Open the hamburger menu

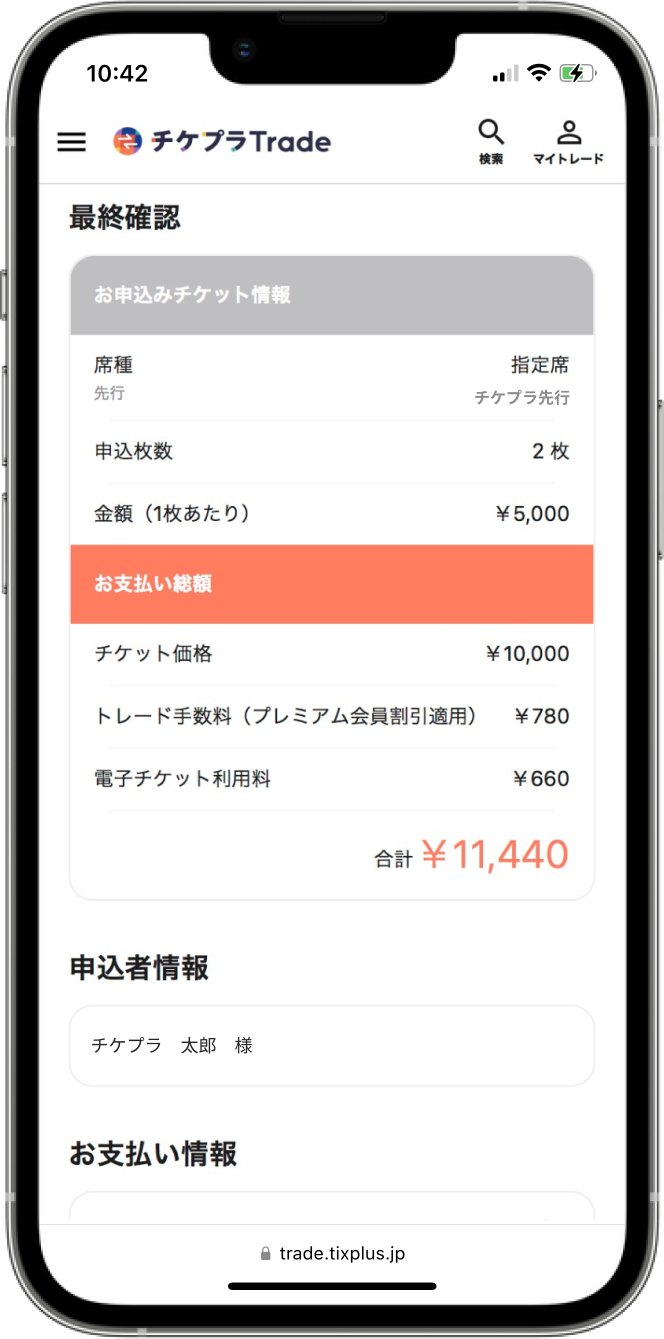click(x=72, y=142)
